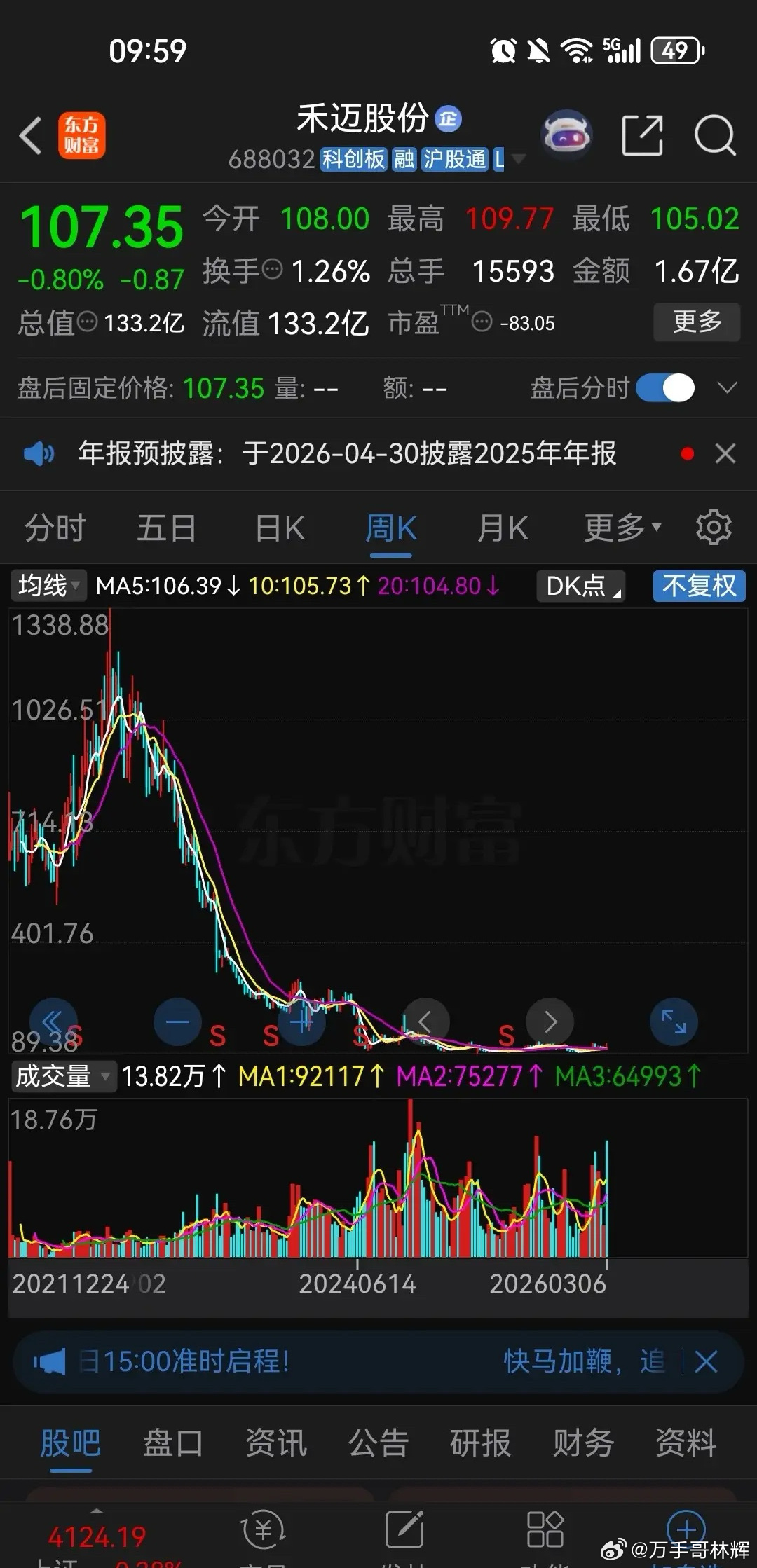Image resolution: width=757 pixels, height=1568 pixels.
Task: Open the 均线 indicator dropdown
Action: click(x=47, y=586)
